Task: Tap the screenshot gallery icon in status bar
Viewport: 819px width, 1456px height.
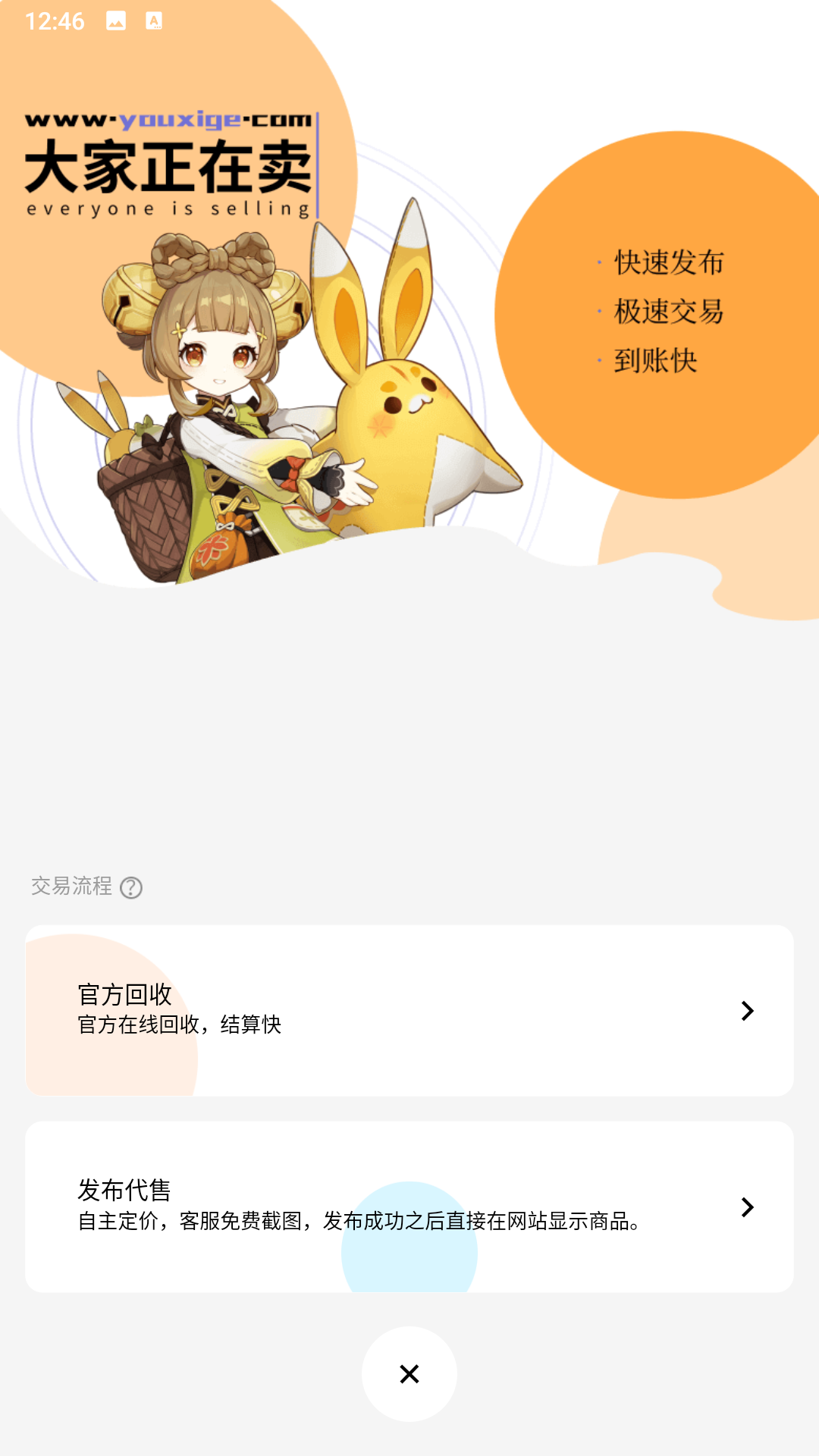Action: pyautogui.click(x=115, y=20)
